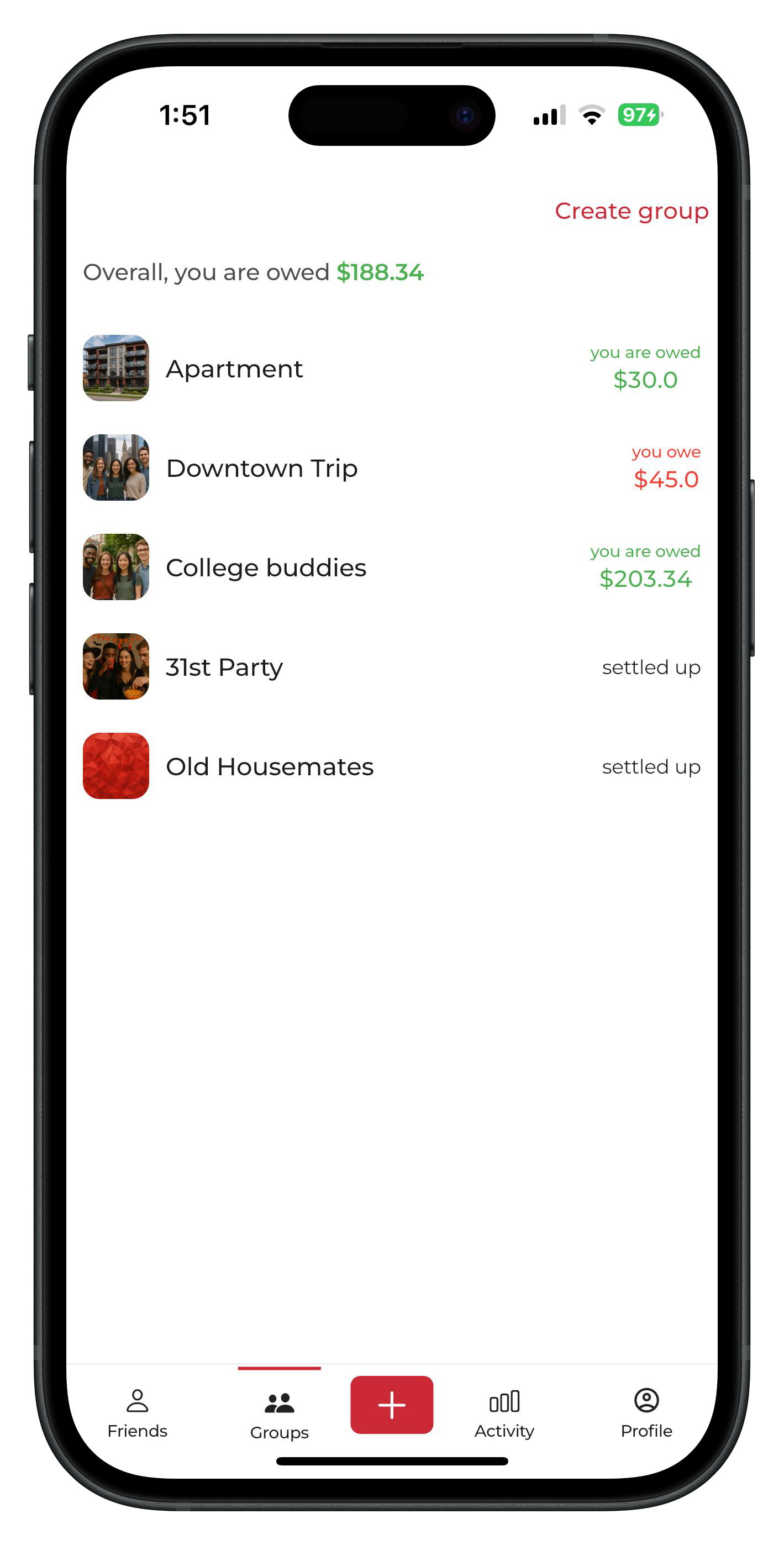Switch to the Activity tab
Viewport: 784px width, 1545px height.
coord(504,1413)
